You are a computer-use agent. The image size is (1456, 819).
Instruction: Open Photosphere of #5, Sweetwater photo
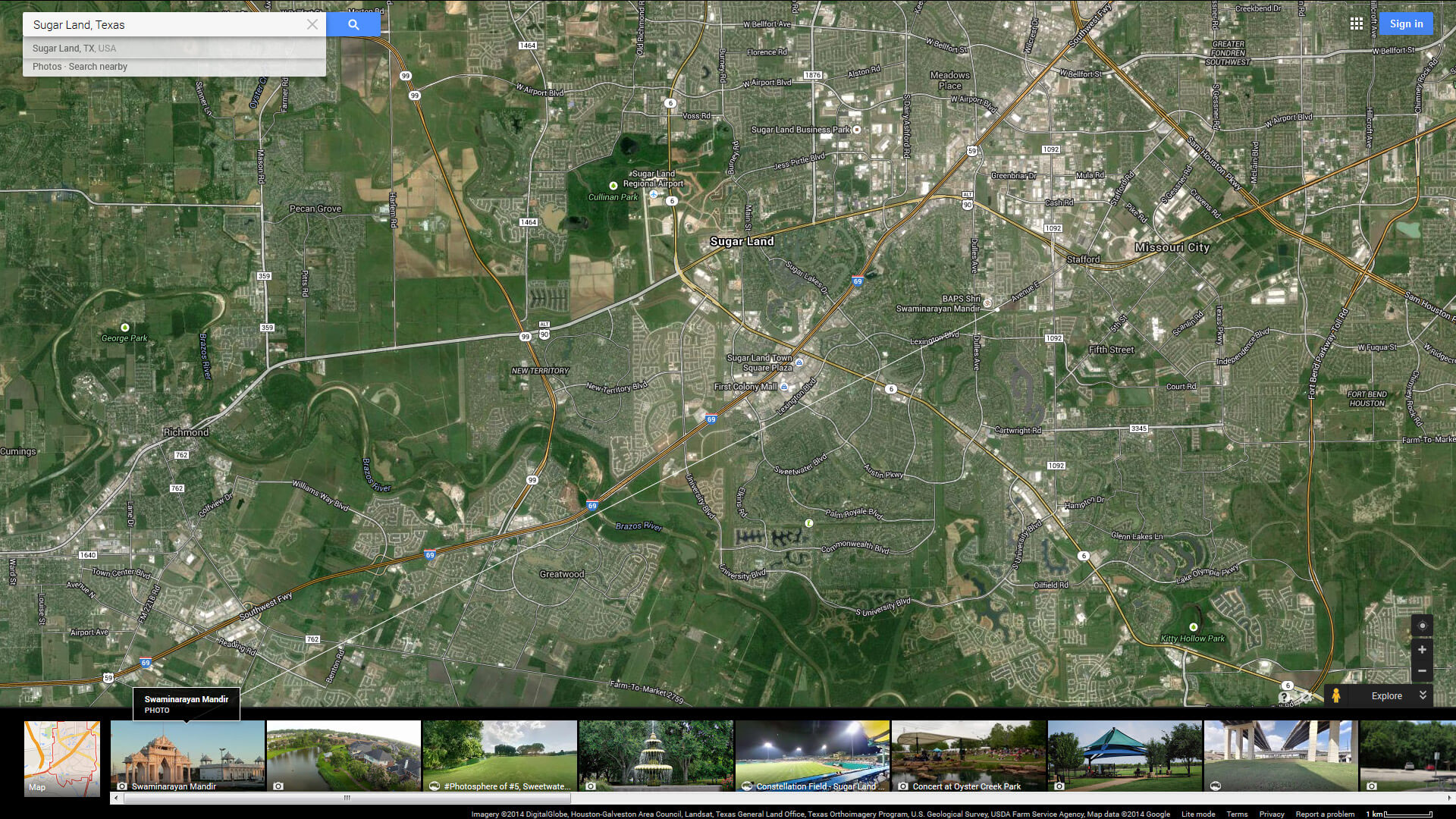[x=500, y=755]
